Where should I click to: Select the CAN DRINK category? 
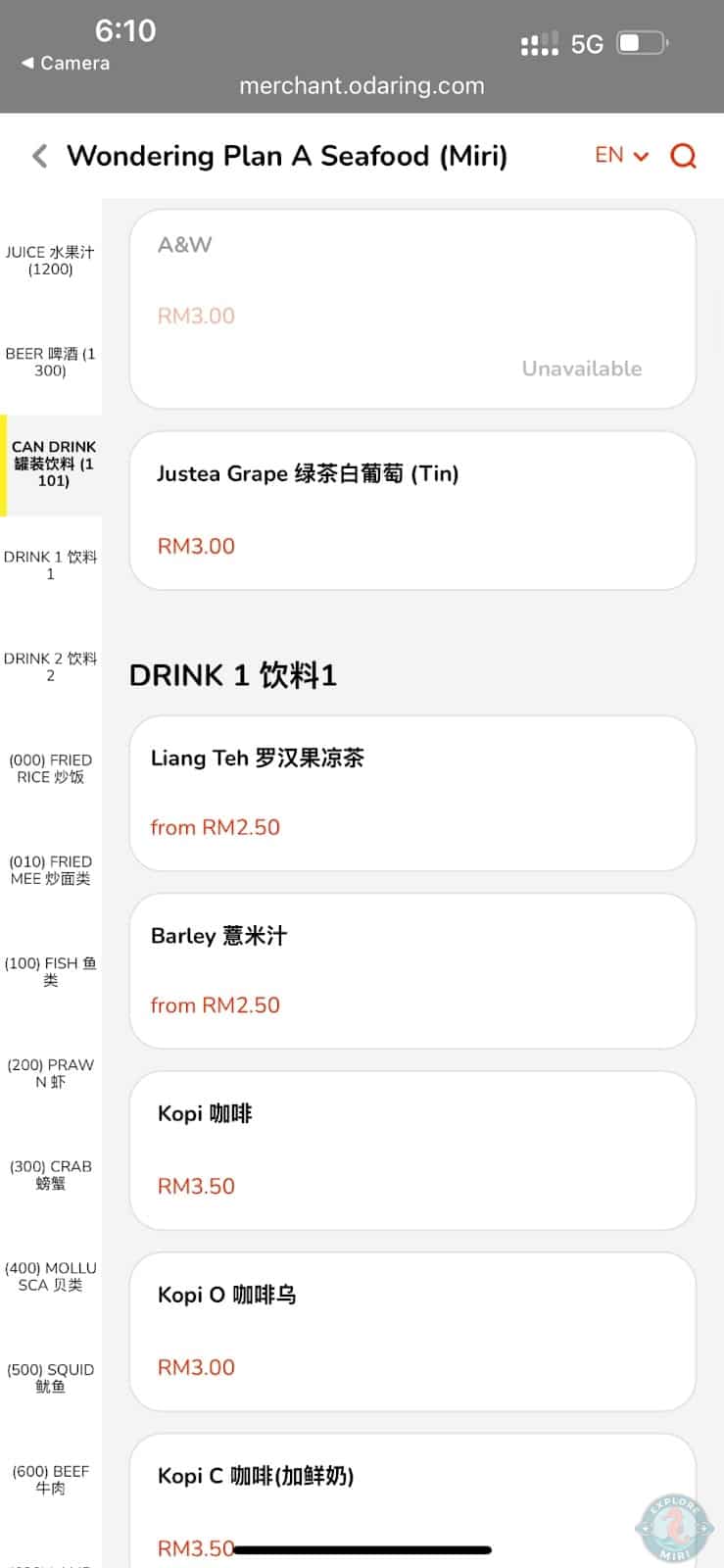(53, 464)
